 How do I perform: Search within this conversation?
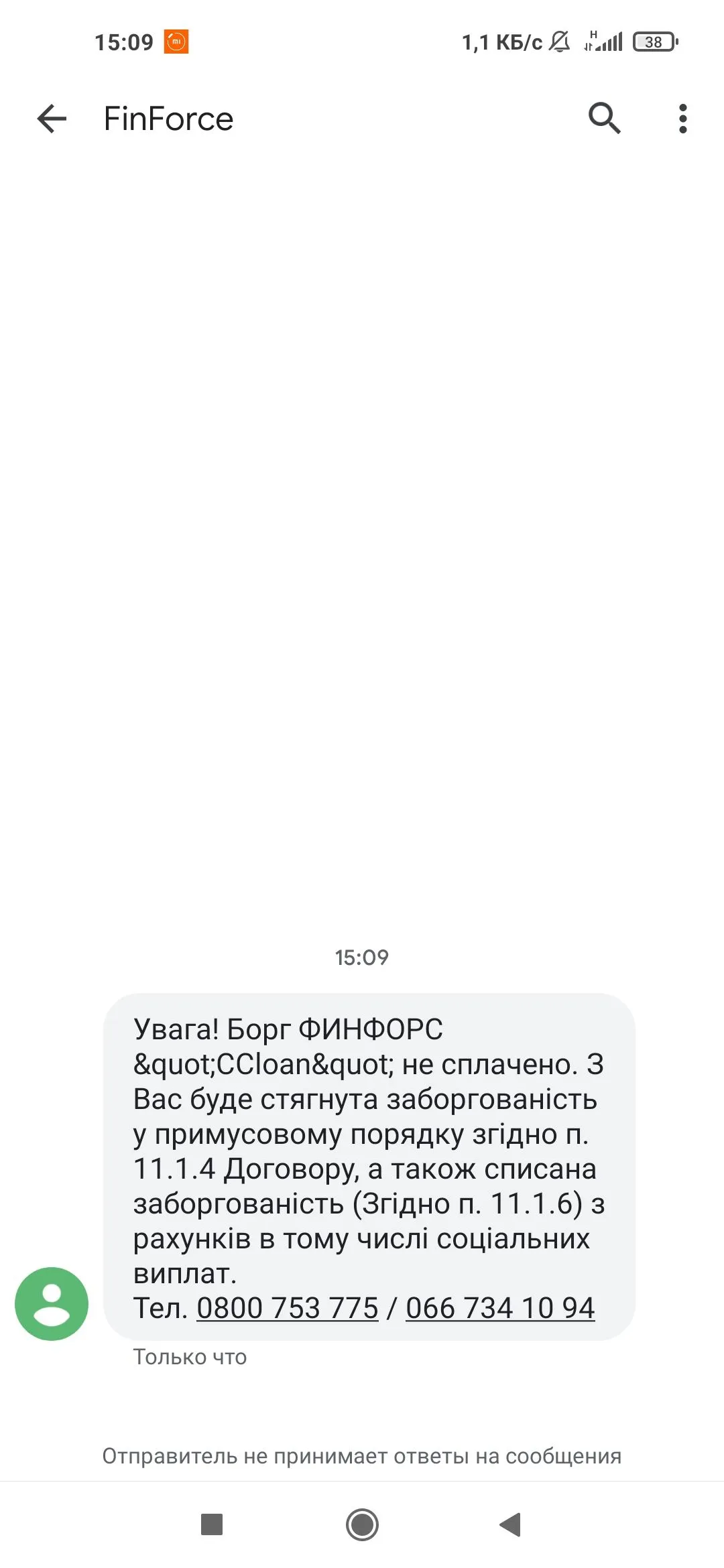tap(604, 119)
